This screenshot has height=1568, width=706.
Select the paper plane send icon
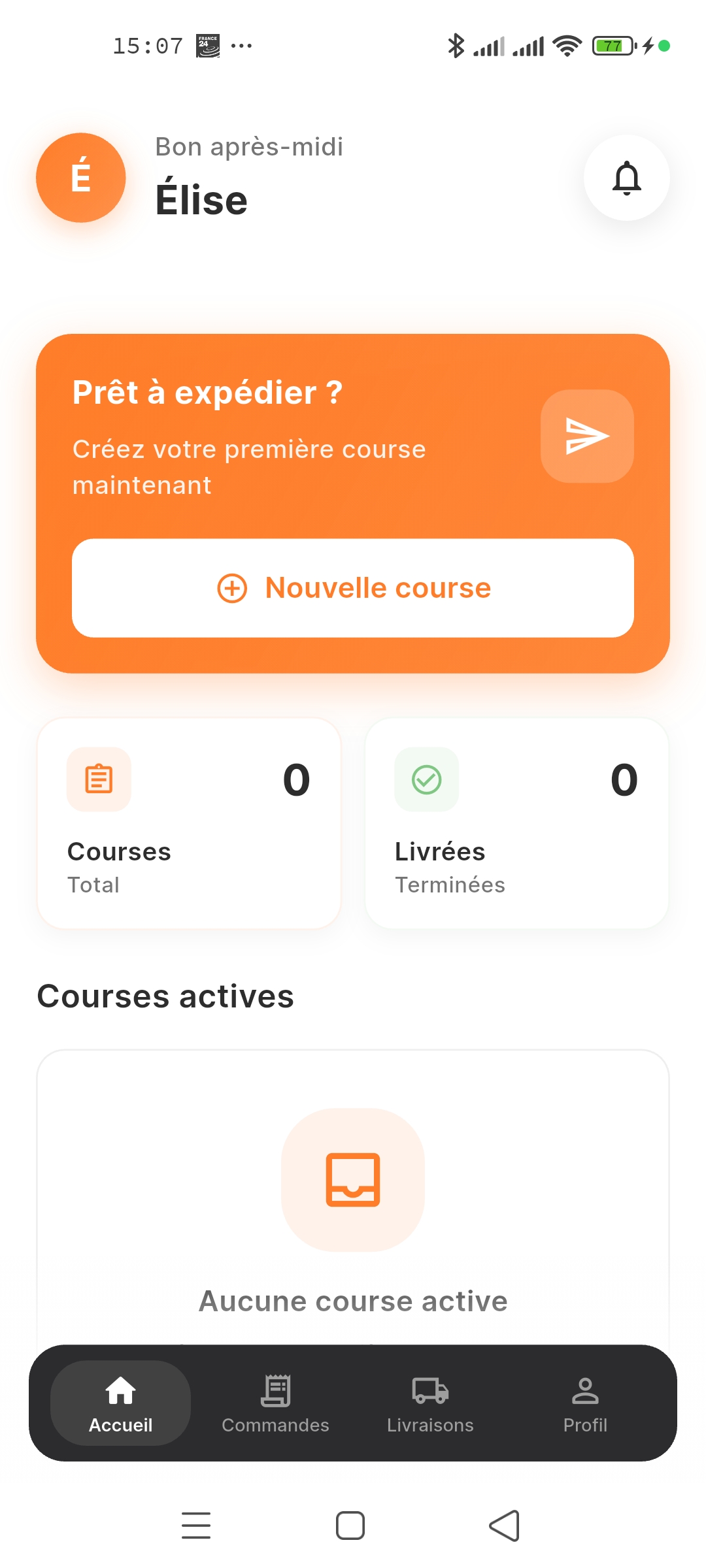[587, 435]
